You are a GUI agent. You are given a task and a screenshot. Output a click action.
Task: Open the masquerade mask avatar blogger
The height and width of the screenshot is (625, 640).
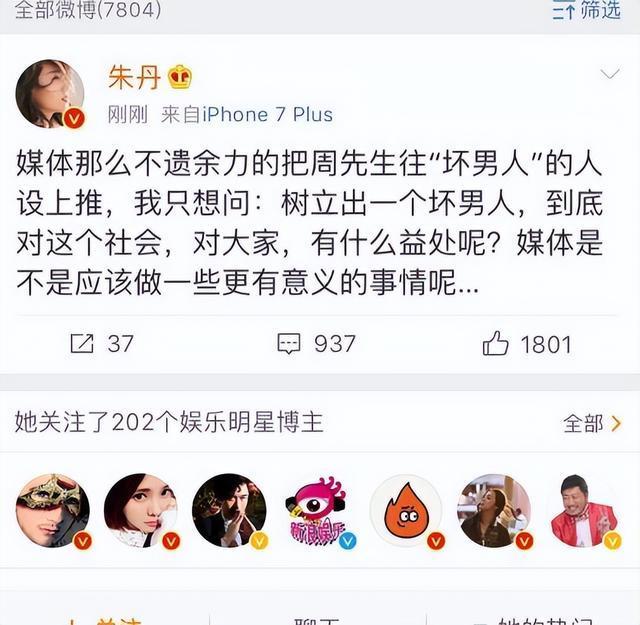coord(52,510)
